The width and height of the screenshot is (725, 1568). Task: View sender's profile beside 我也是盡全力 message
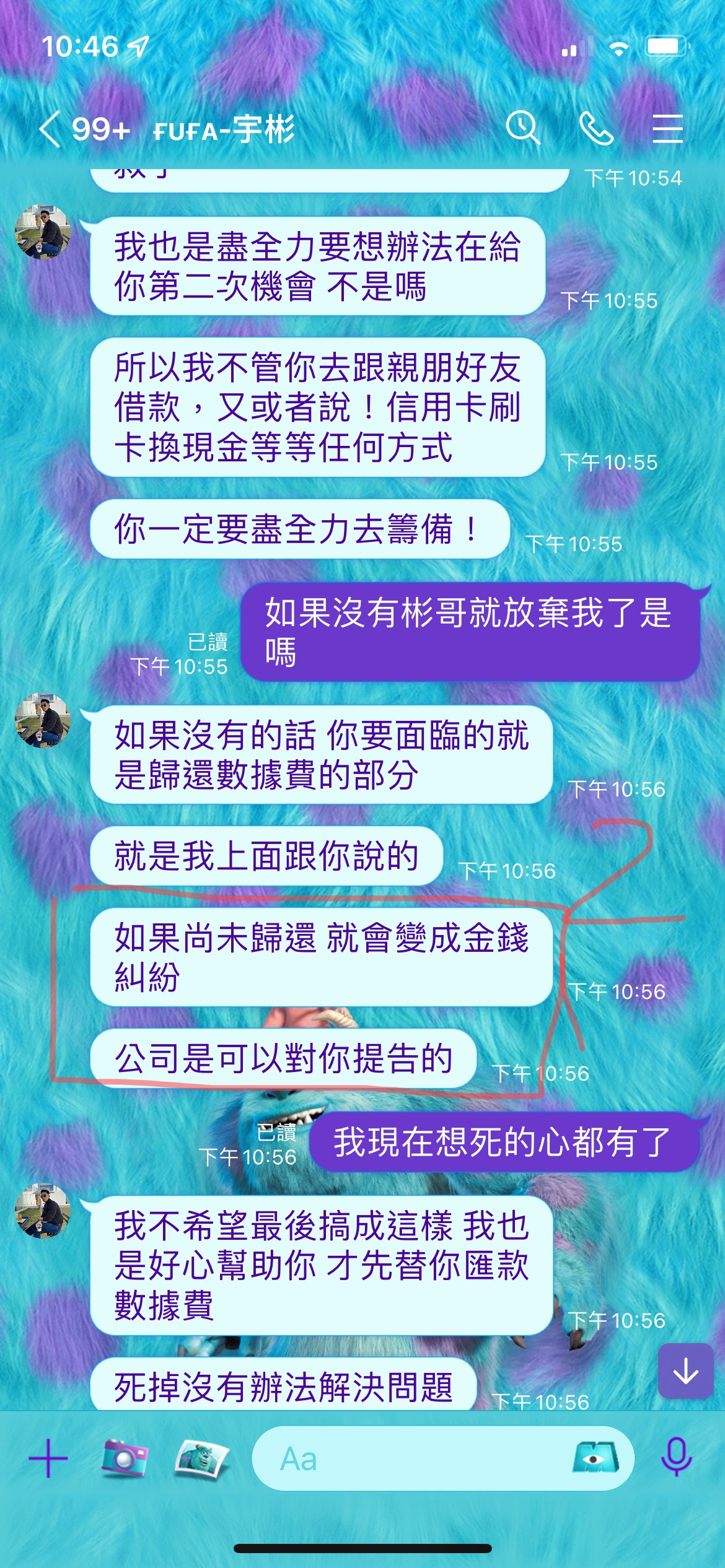[x=43, y=232]
